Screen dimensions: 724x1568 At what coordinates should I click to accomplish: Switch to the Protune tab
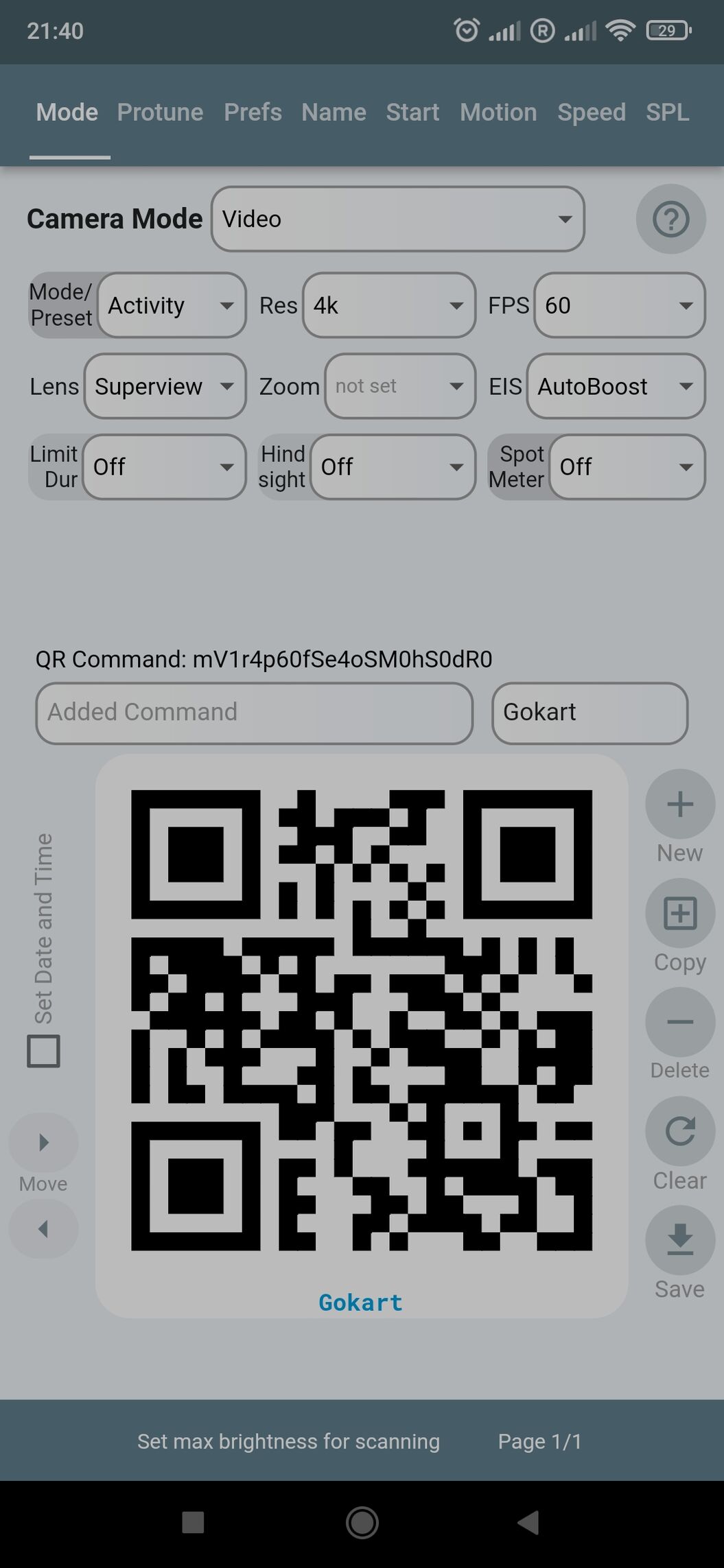tap(160, 112)
